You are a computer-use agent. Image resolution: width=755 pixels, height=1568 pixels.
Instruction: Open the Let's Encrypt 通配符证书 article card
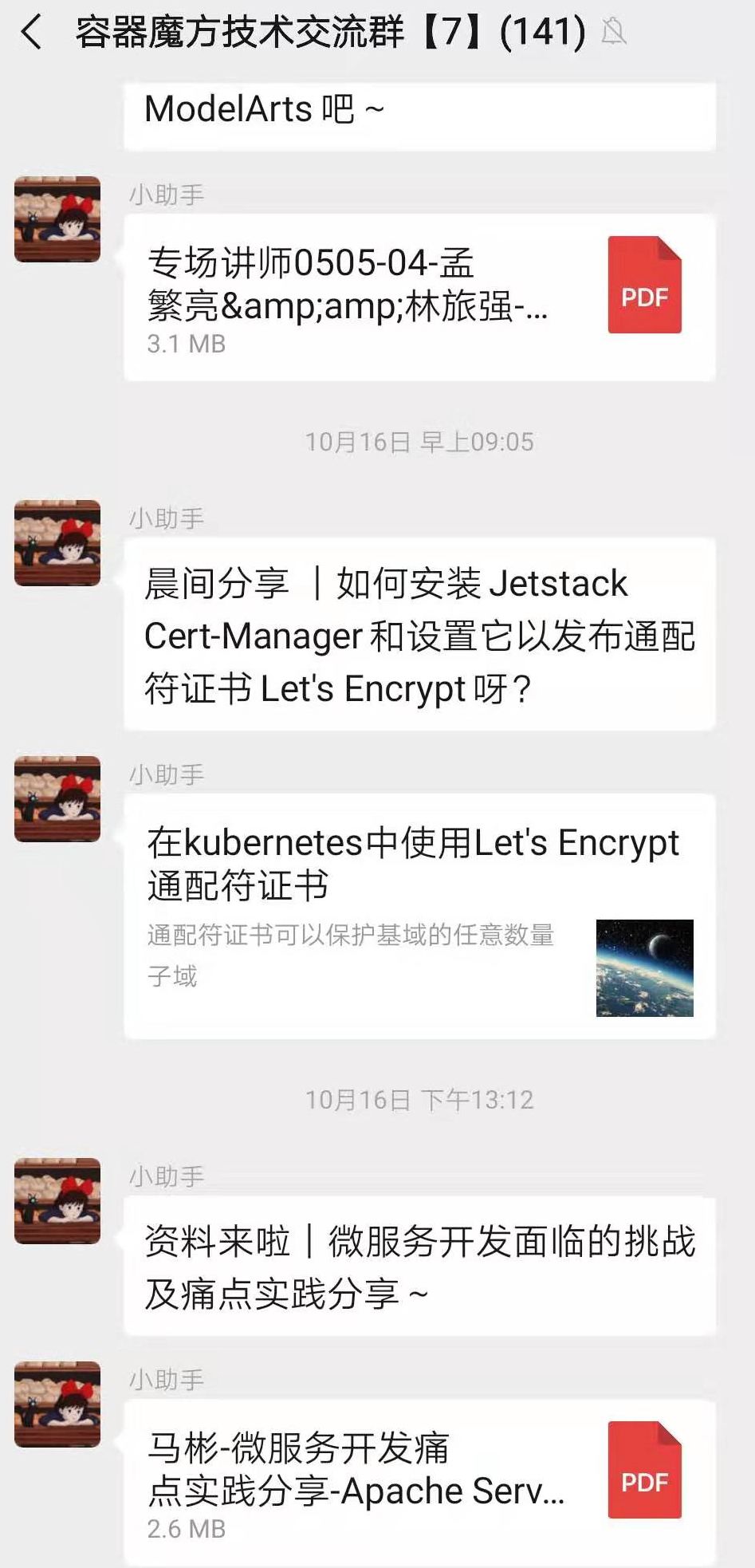[419, 916]
